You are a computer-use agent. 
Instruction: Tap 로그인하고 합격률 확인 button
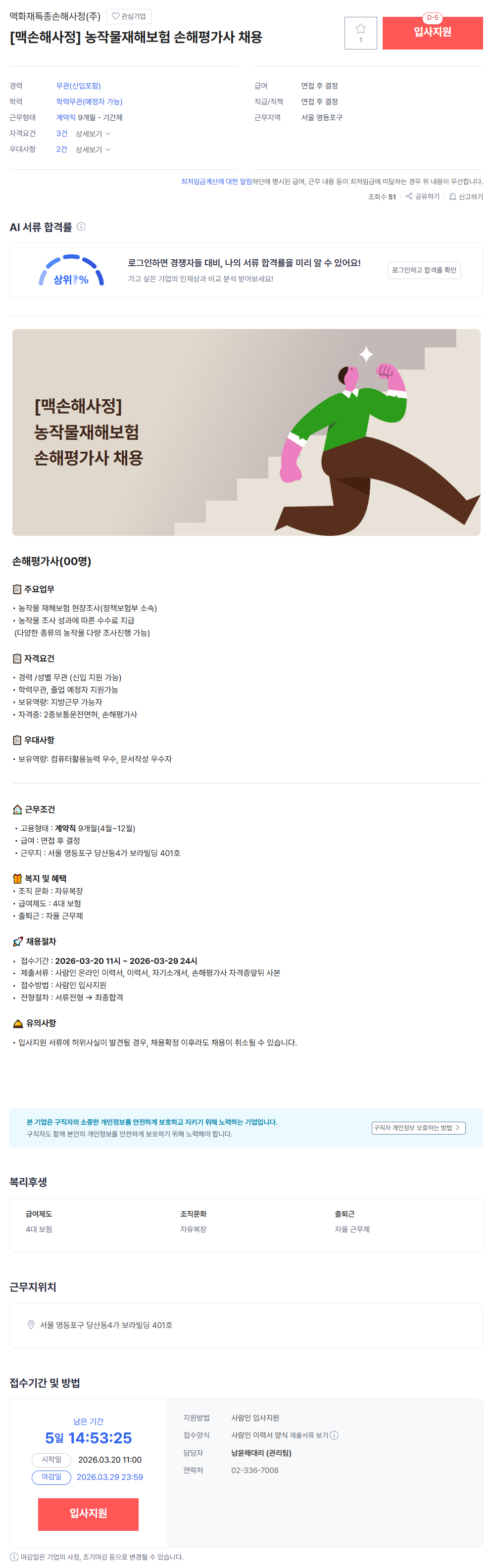tap(424, 270)
